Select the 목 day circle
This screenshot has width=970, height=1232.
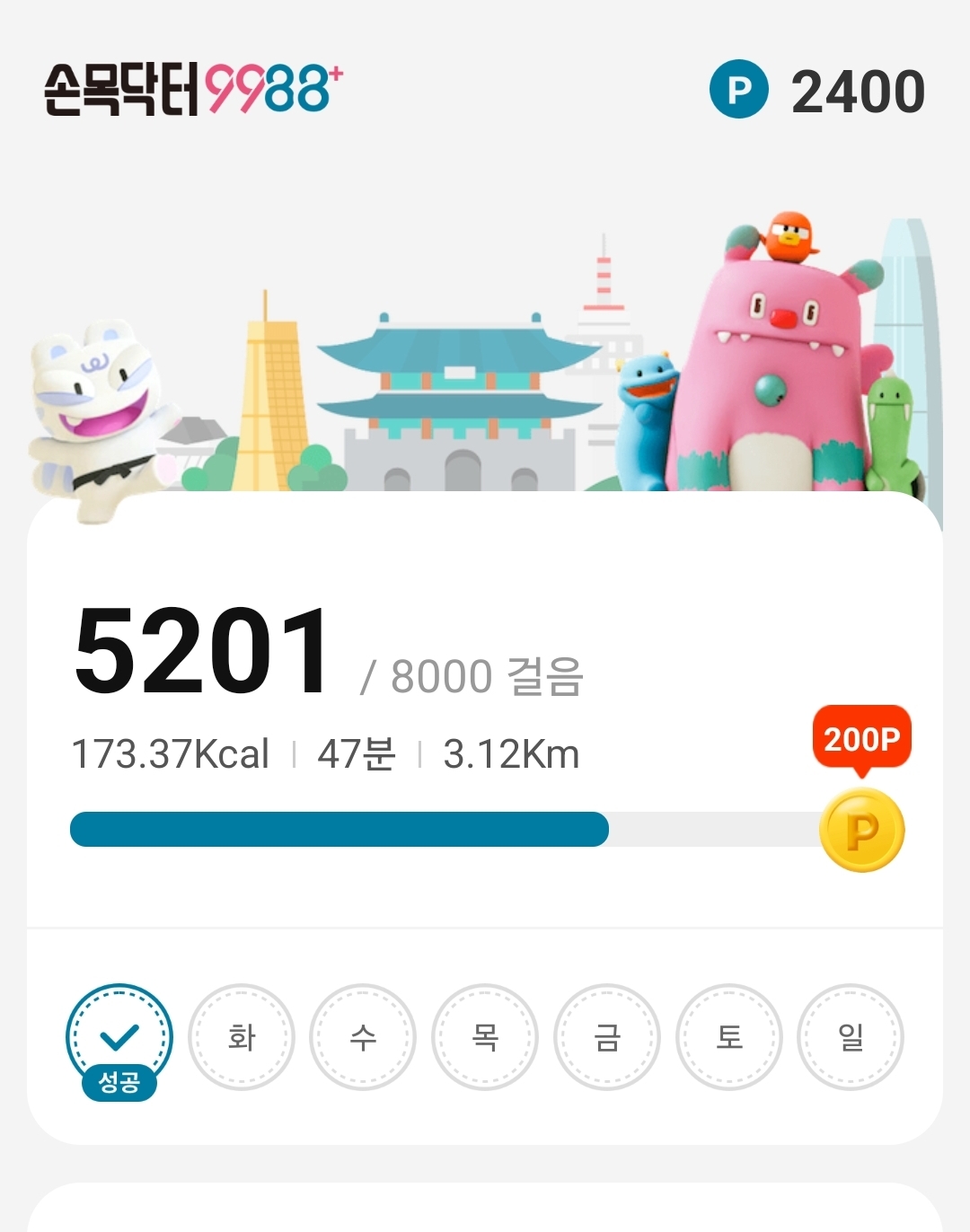[485, 1037]
